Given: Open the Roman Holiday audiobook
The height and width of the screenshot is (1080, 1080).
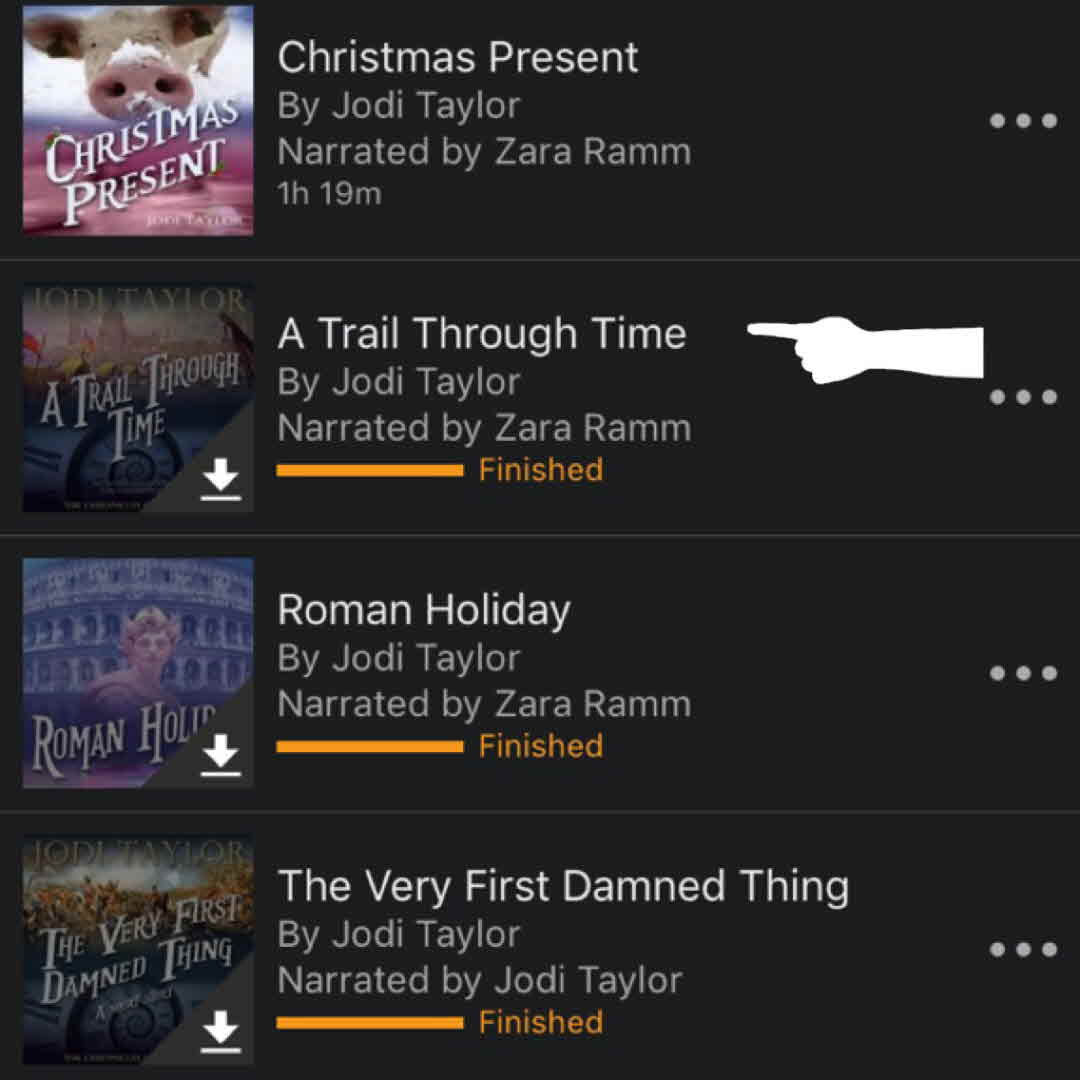Looking at the screenshot, I should coord(423,610).
